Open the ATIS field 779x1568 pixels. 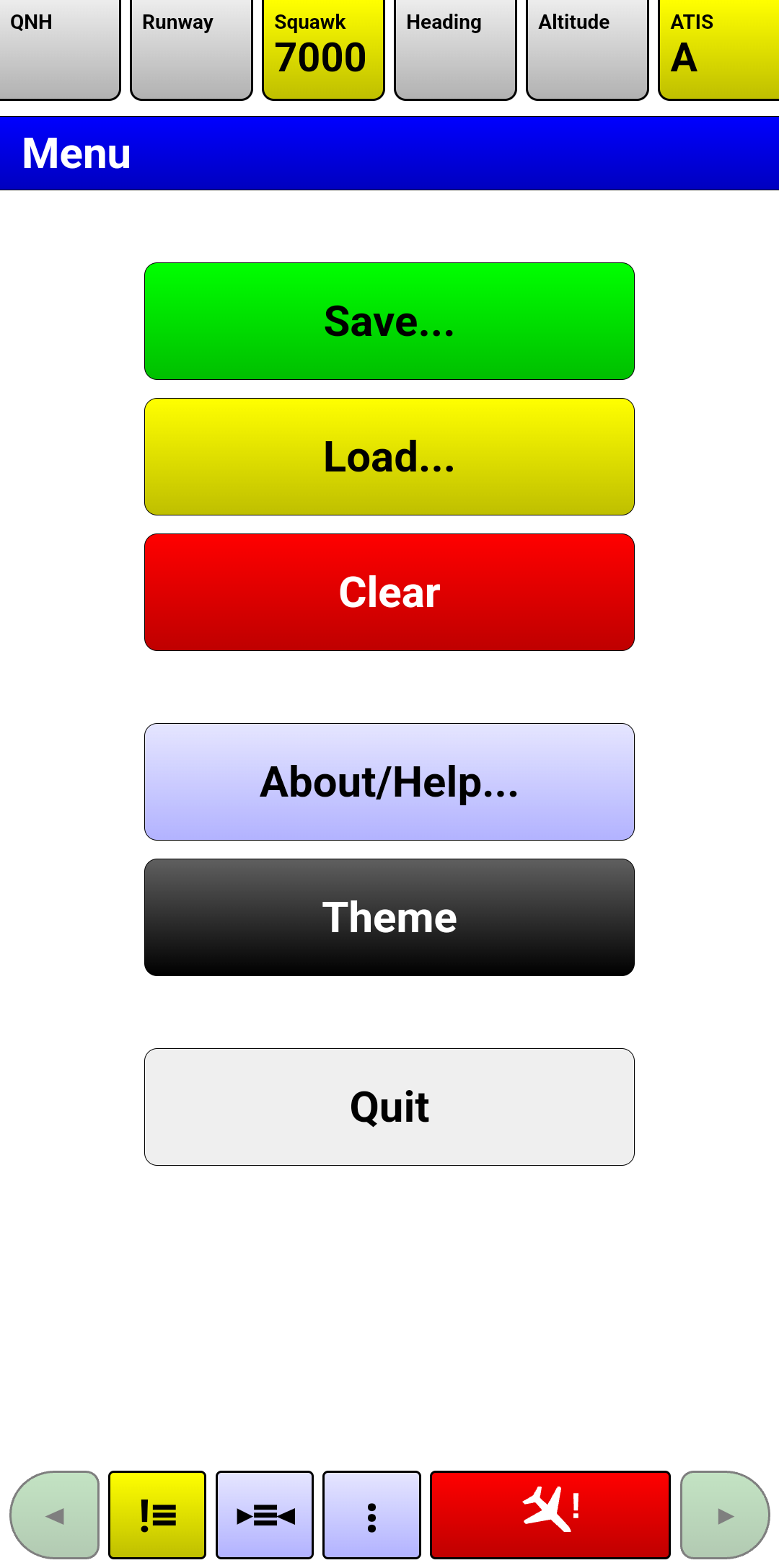[718, 49]
